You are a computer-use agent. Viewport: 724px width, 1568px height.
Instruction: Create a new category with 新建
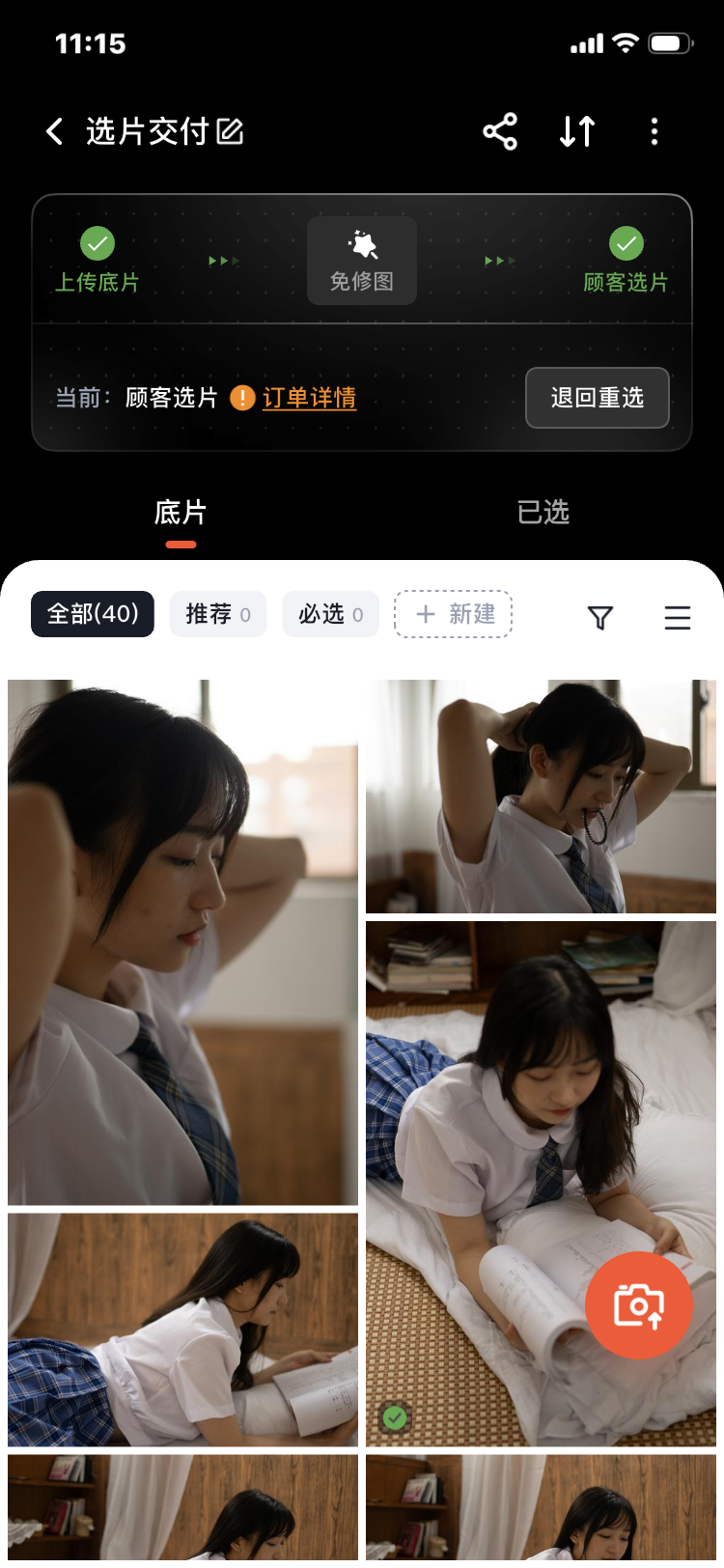[x=454, y=614]
